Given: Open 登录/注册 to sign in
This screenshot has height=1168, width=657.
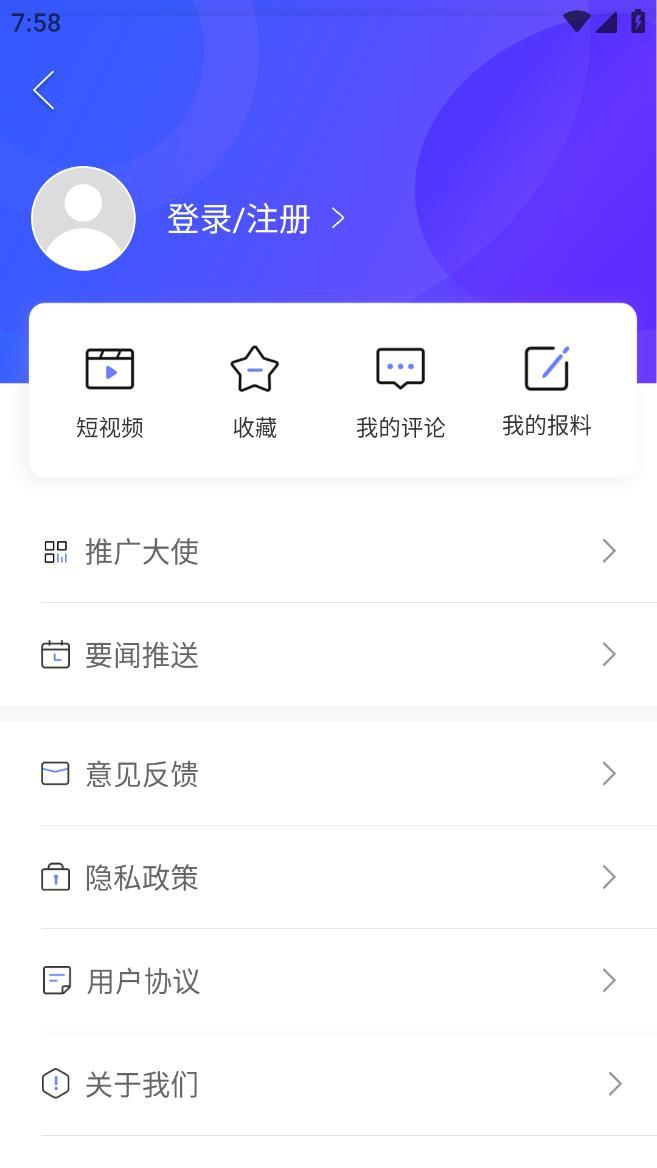Looking at the screenshot, I should pos(255,219).
